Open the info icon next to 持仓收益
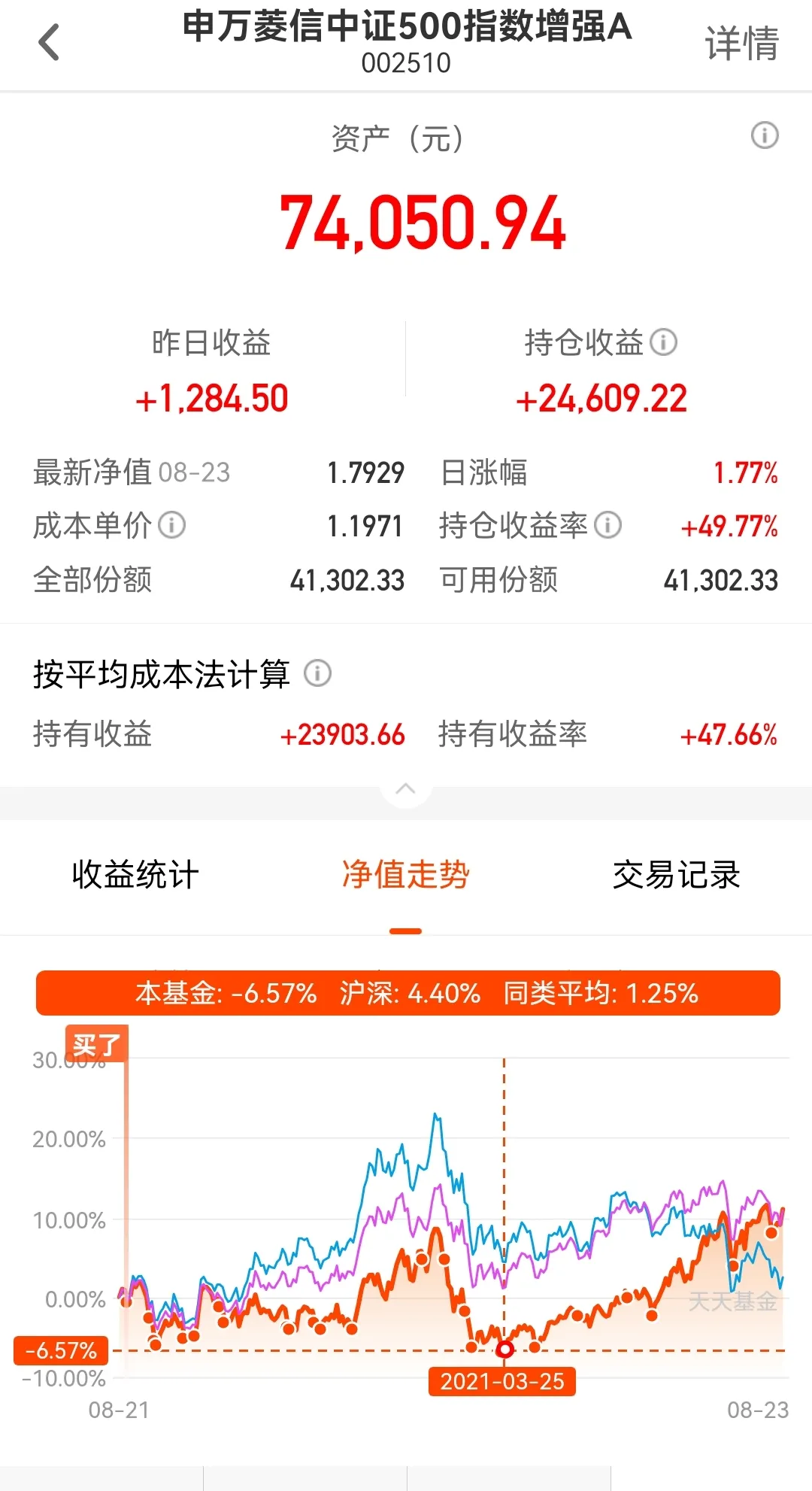 pyautogui.click(x=663, y=342)
